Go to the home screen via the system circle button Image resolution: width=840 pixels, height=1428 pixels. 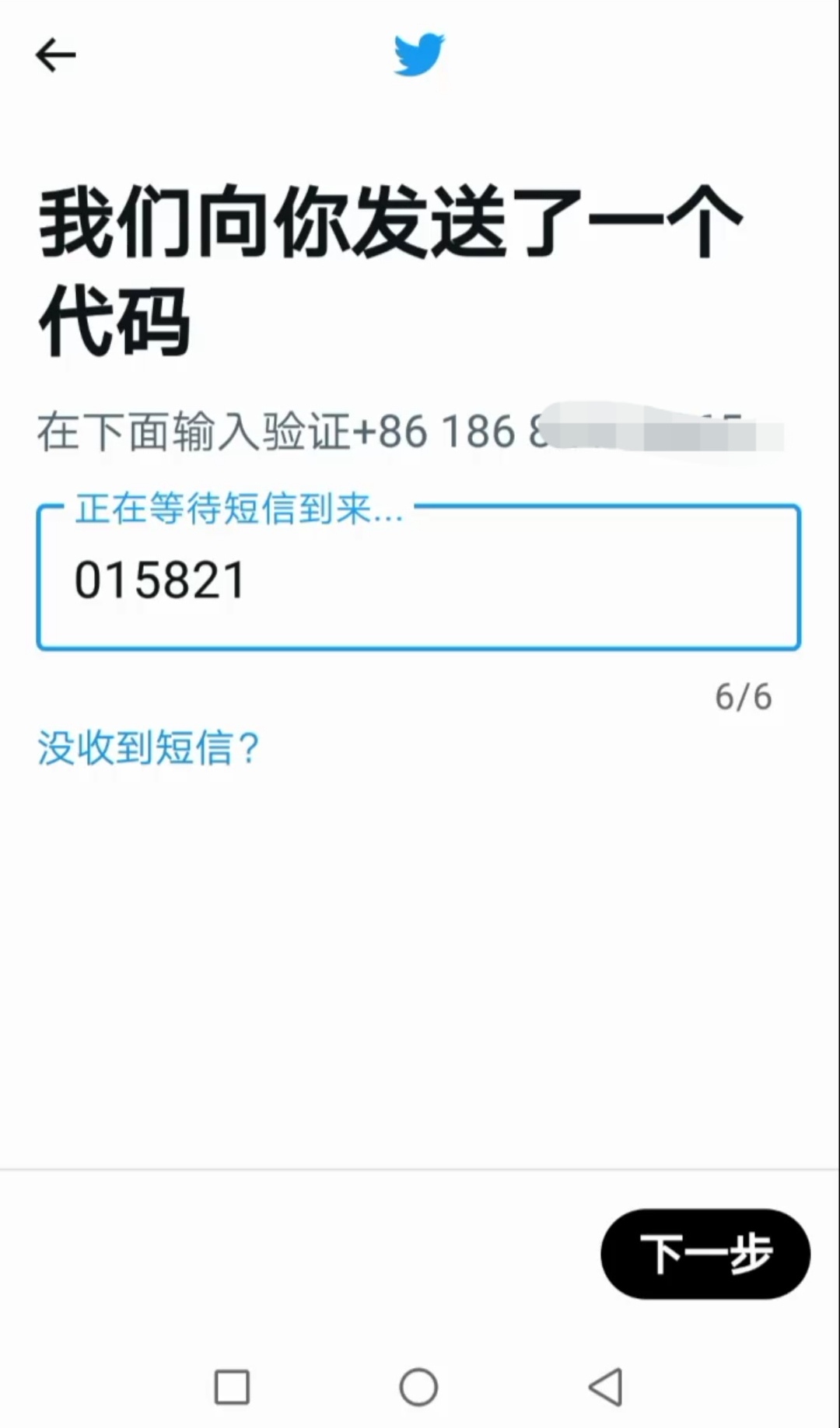(x=418, y=1387)
